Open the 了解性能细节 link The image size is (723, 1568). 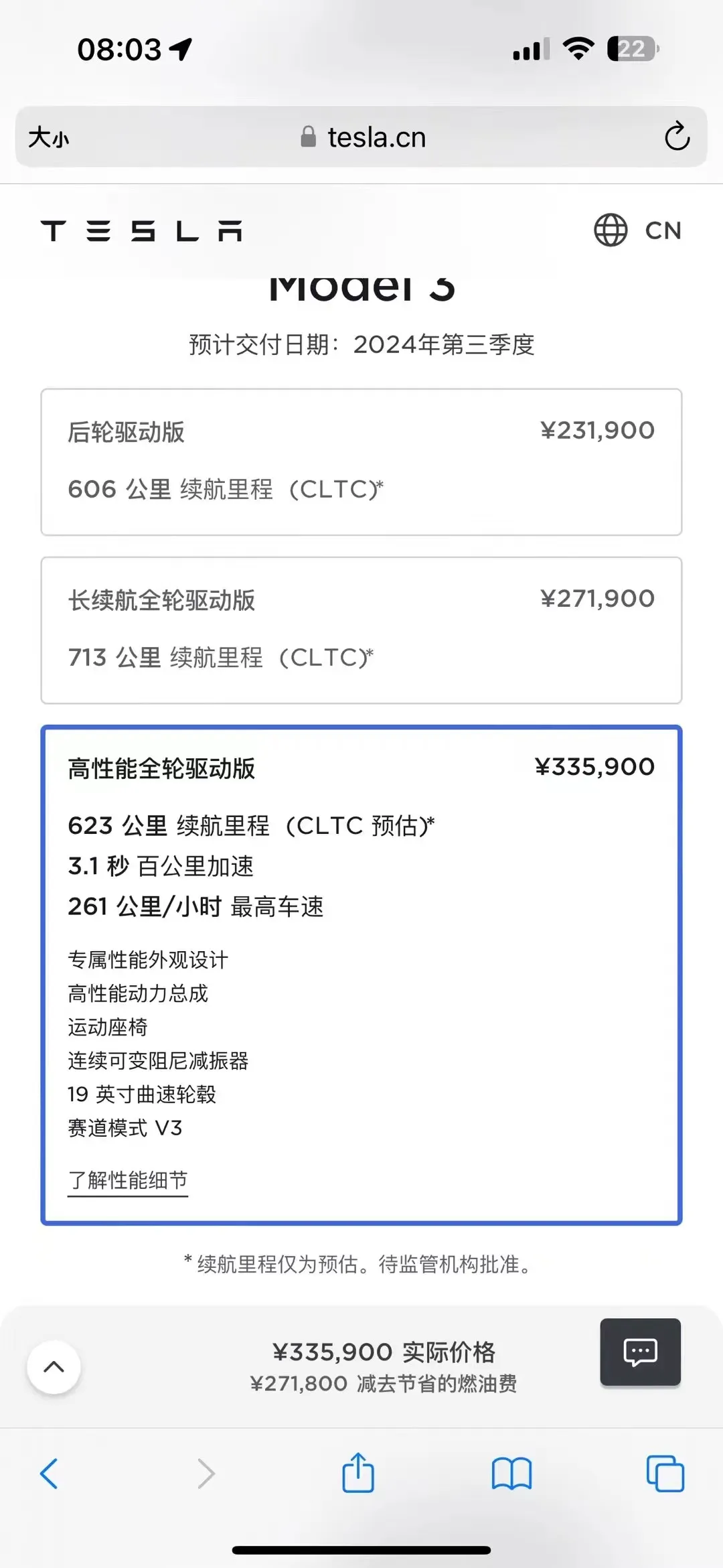click(128, 1180)
